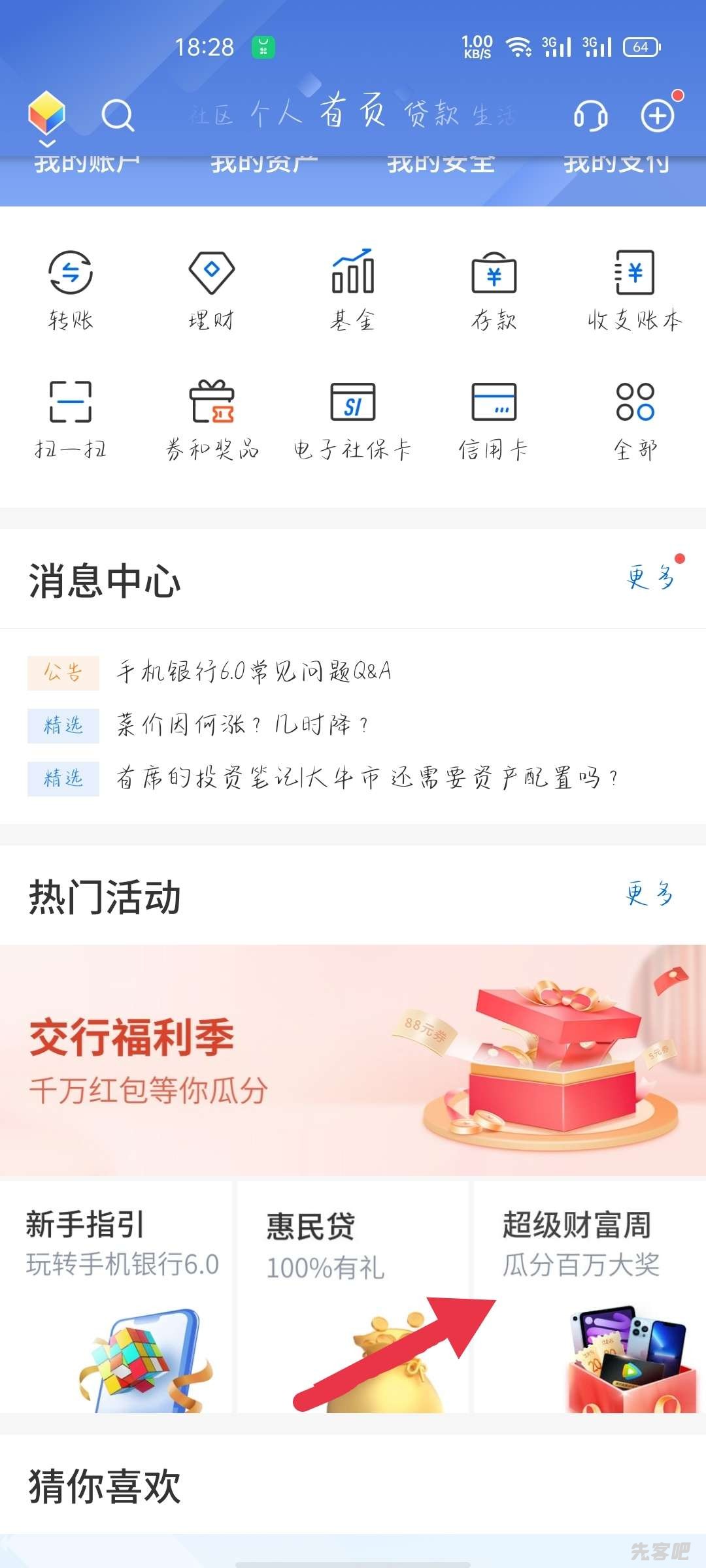Tap 更多 next to 消息中心
706x1568 pixels.
[x=650, y=578]
